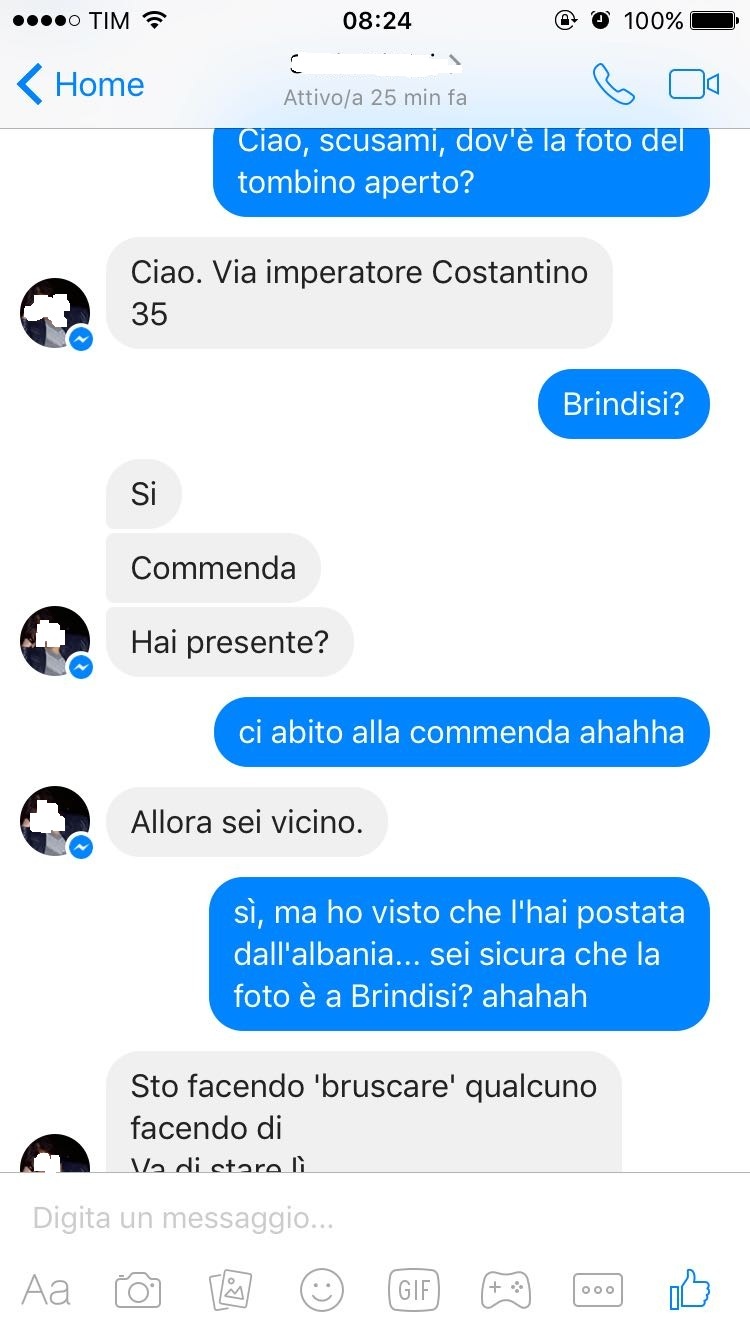This screenshot has height=1334, width=750.
Task: Open the more options ellipsis button
Action: 598,1290
